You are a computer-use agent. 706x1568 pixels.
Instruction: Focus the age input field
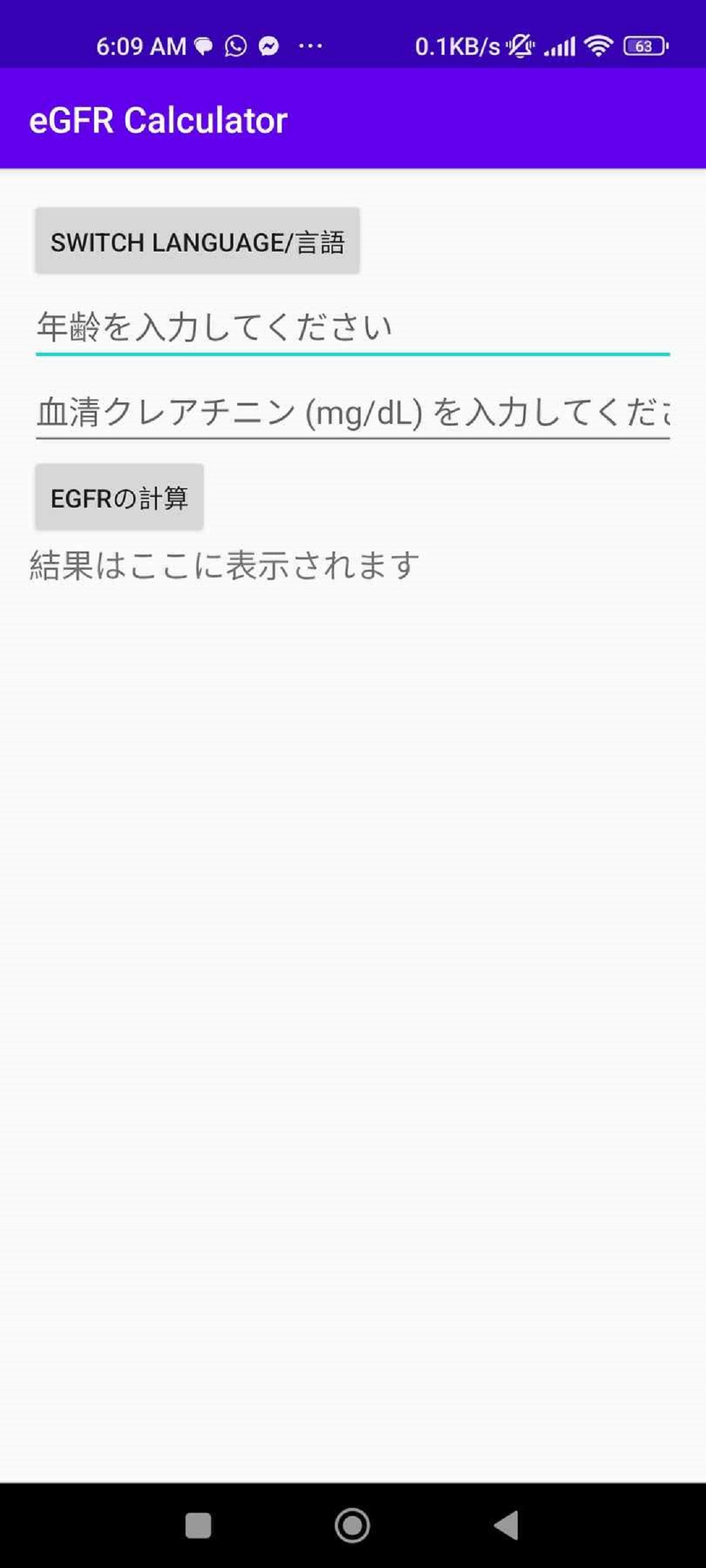(x=352, y=327)
